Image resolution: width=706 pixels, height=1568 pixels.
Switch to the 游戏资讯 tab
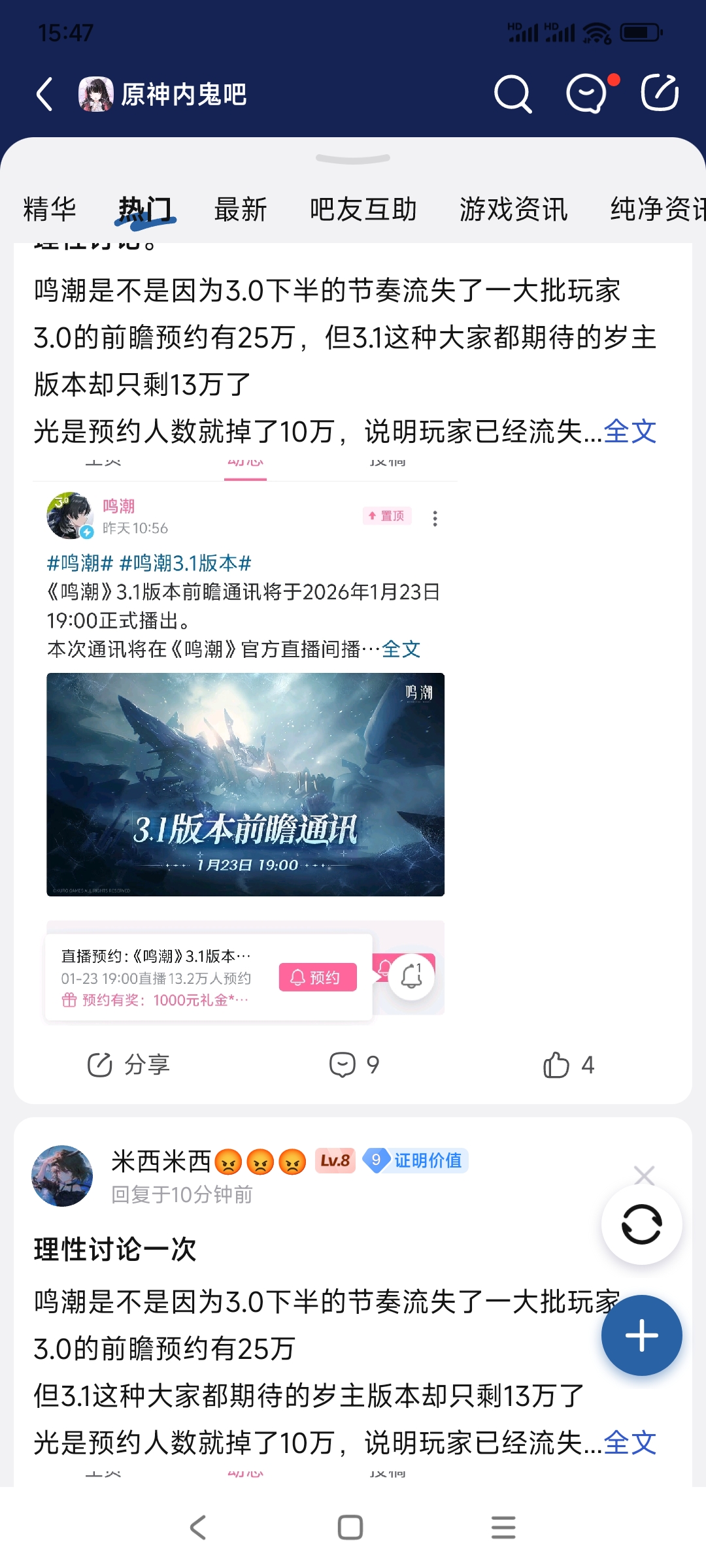514,209
